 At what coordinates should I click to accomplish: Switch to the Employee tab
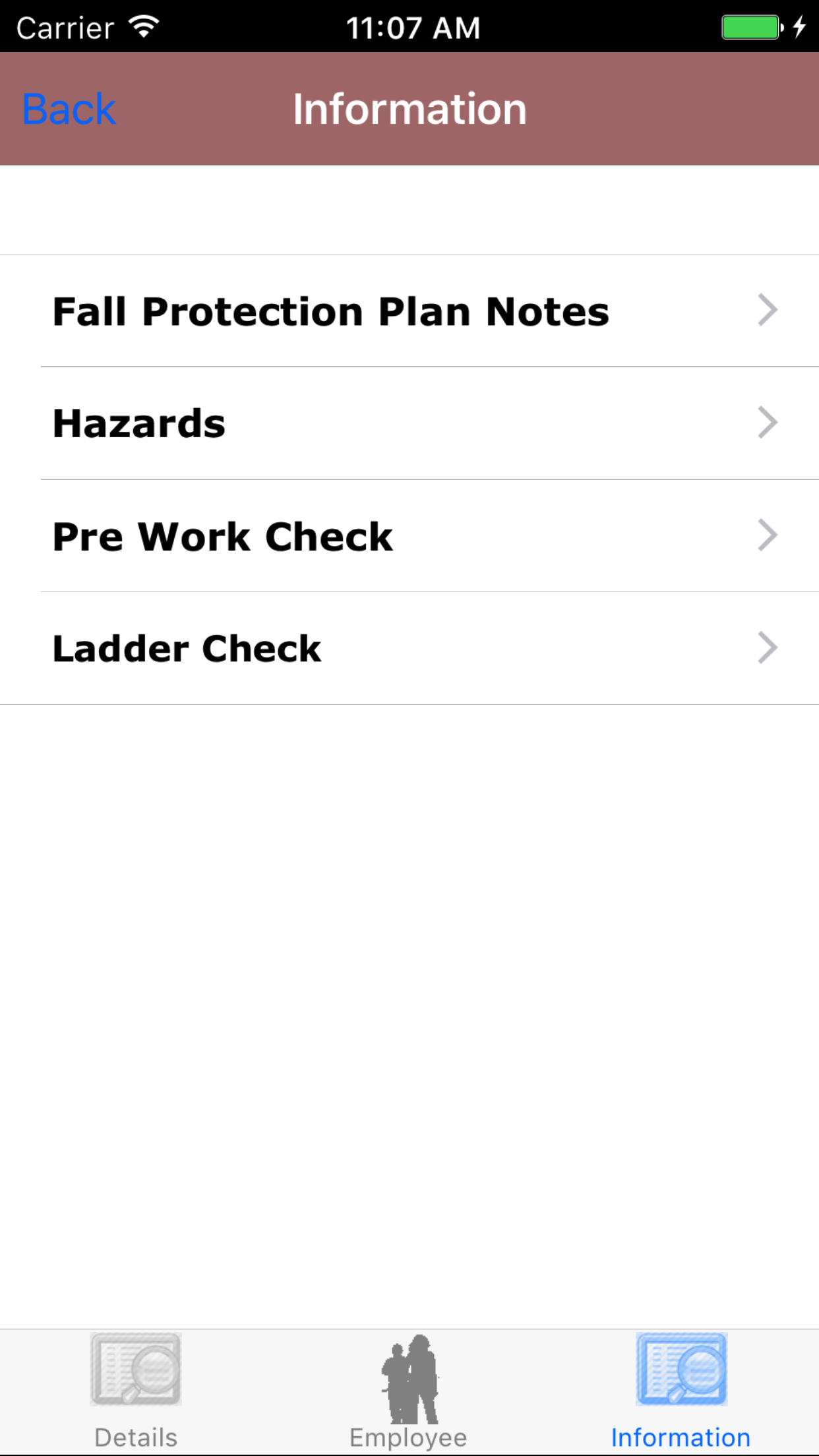click(x=409, y=1391)
